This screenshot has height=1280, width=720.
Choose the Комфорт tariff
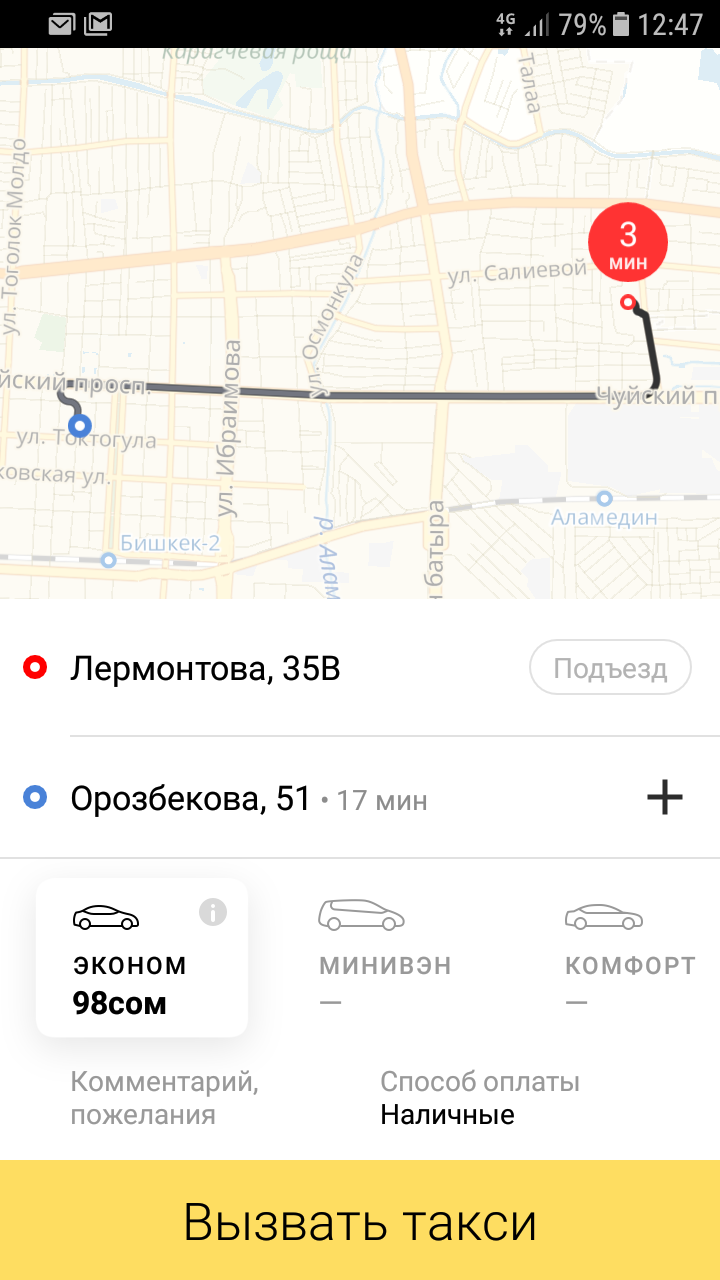point(630,954)
